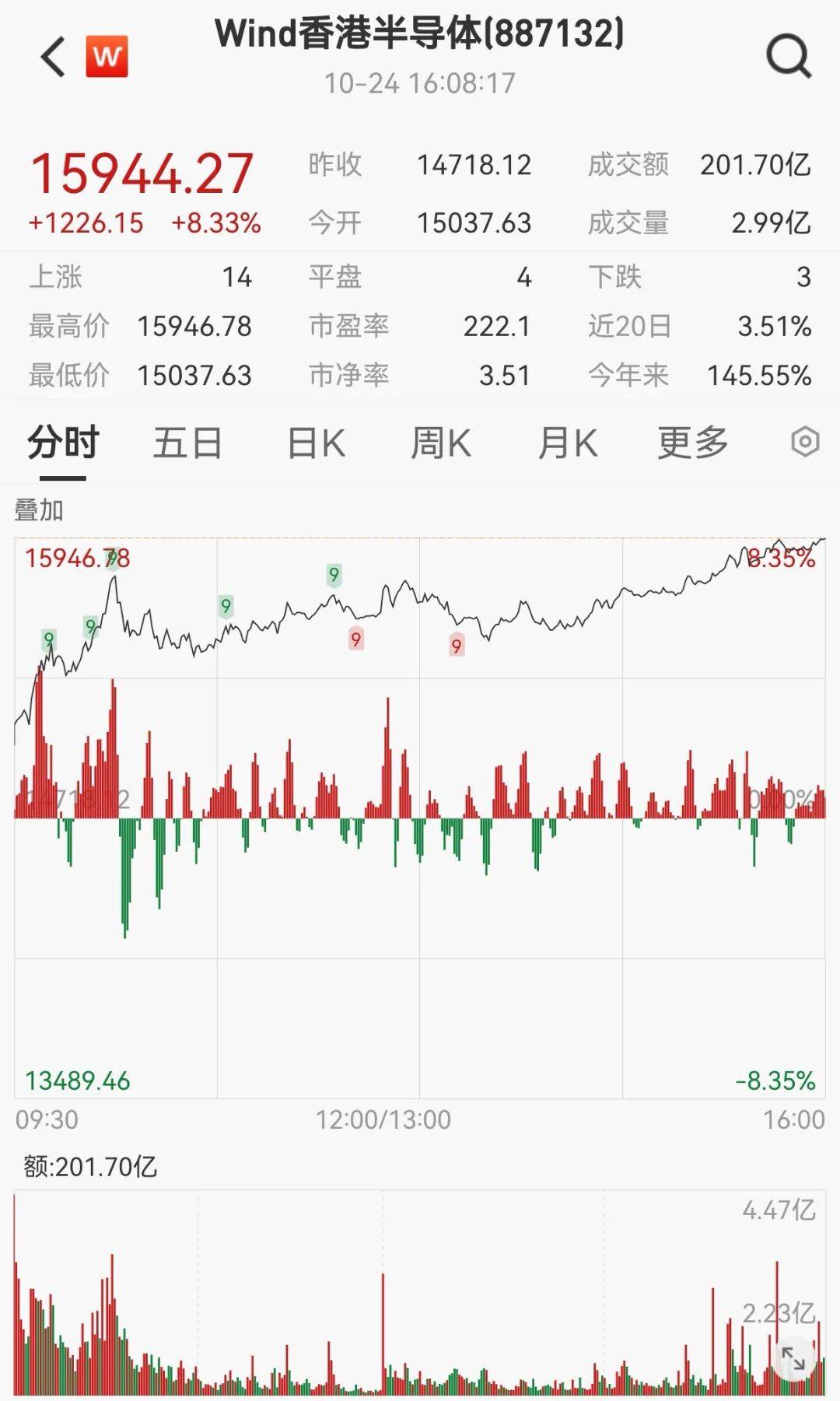Expand the chart to full screen
The height and width of the screenshot is (1401, 840).
click(x=793, y=1358)
